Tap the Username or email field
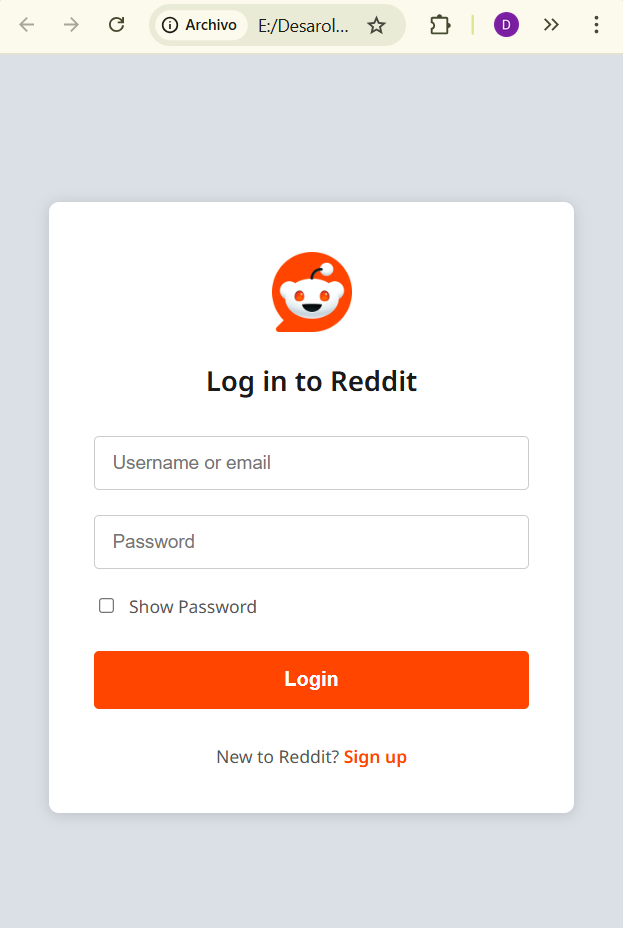Viewport: 623px width, 928px height. click(311, 463)
